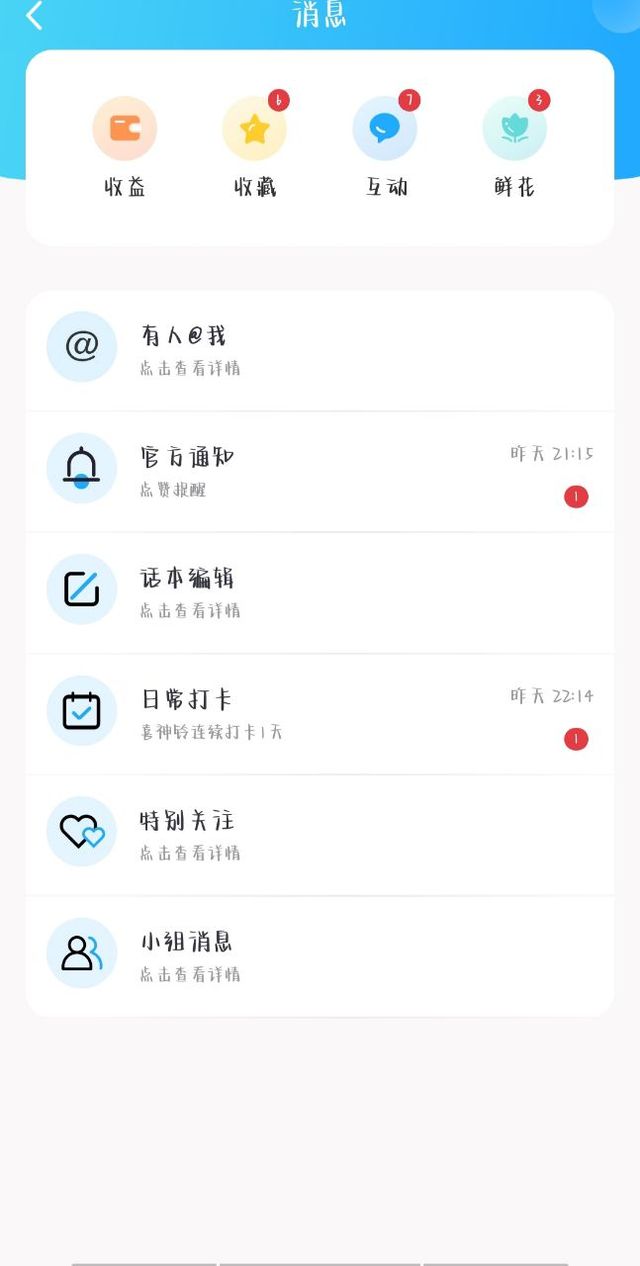Go back using the top-left arrow
The height and width of the screenshot is (1266, 640).
tap(35, 15)
